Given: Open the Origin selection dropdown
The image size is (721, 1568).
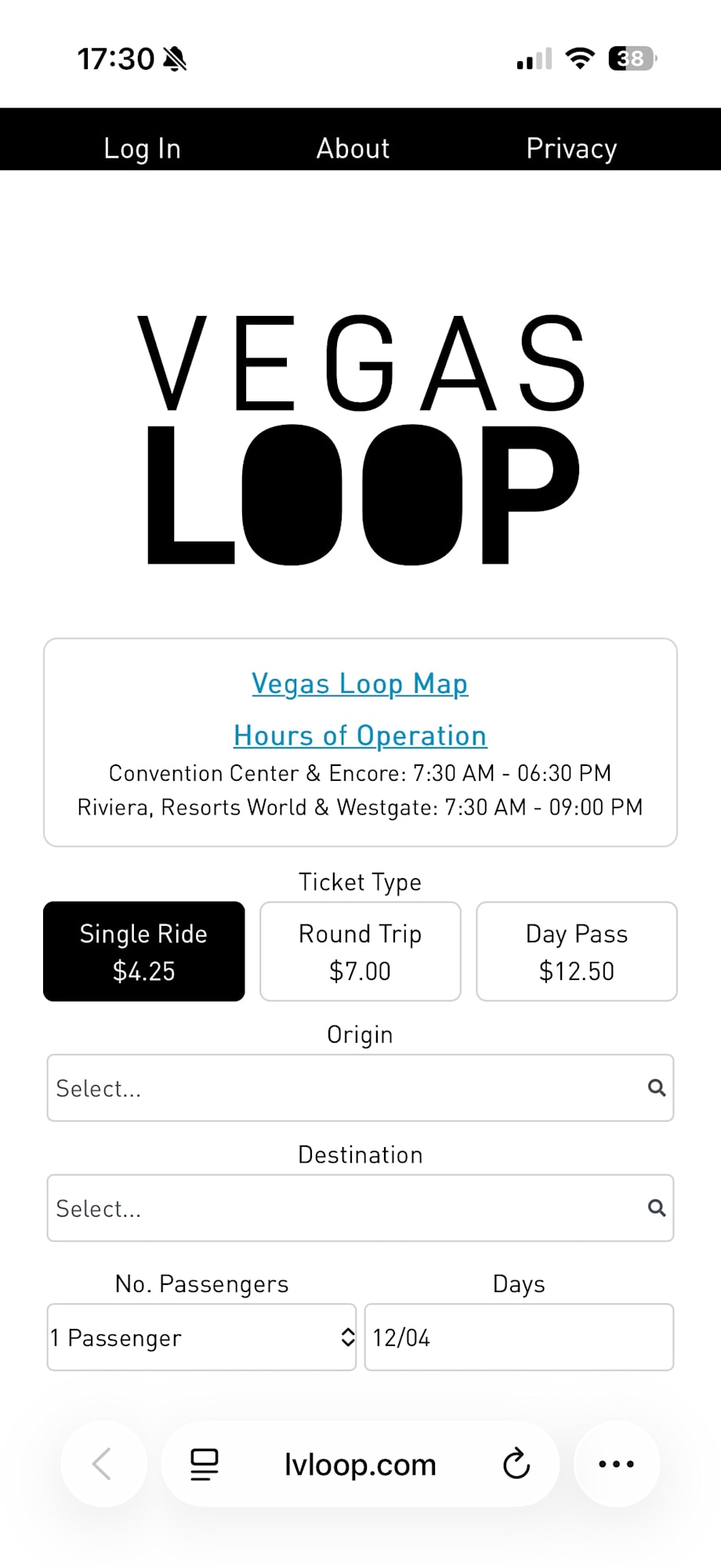Looking at the screenshot, I should tap(360, 1088).
